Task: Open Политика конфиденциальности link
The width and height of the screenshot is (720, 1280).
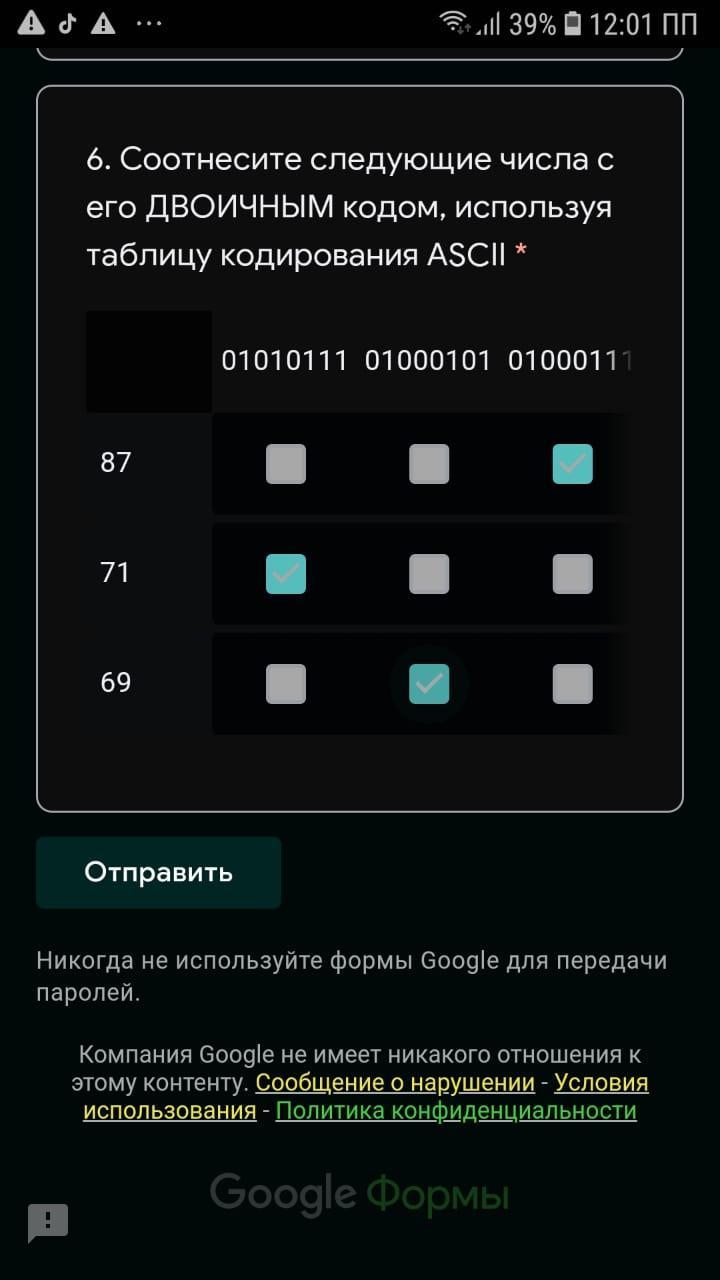Action: click(x=456, y=1110)
